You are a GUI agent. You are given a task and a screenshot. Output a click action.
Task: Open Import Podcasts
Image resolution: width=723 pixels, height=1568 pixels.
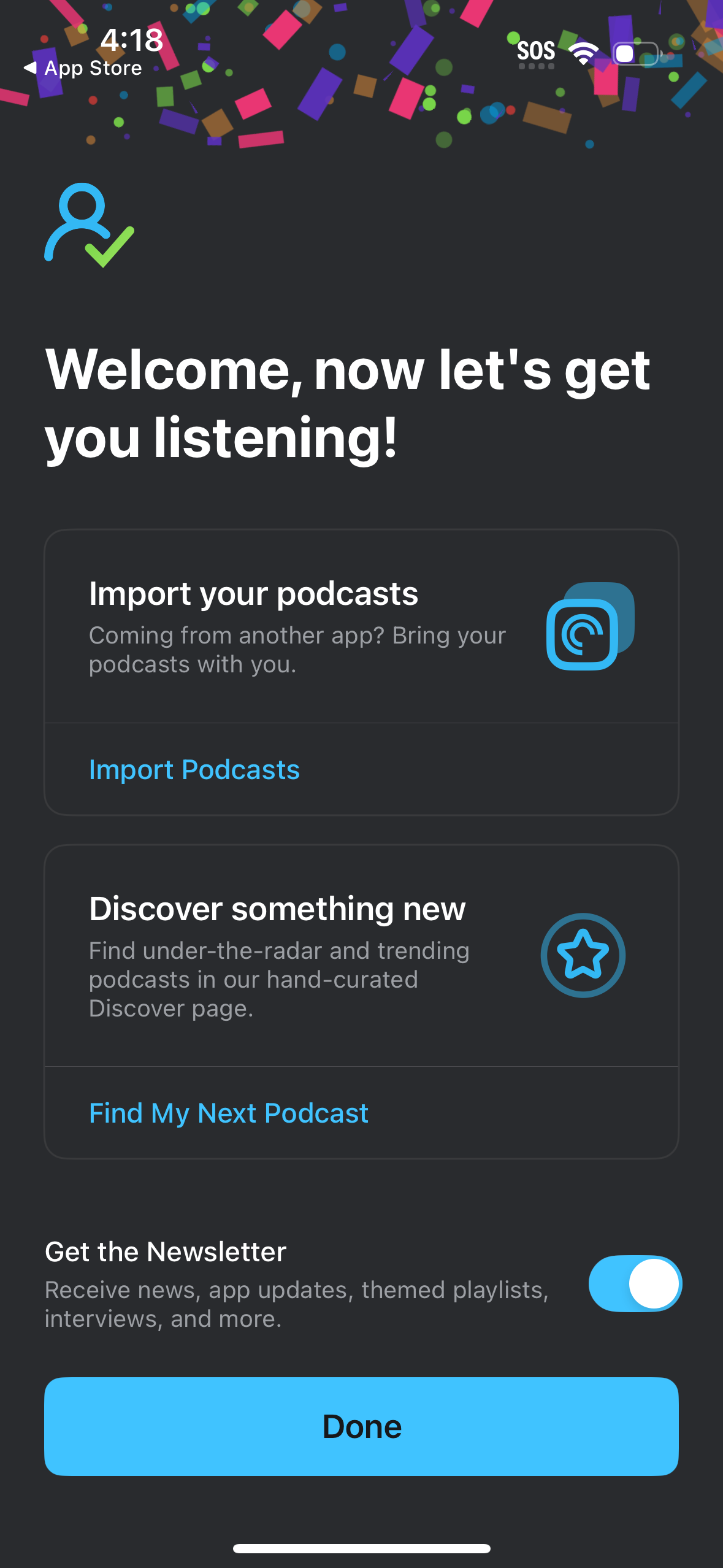tap(194, 769)
